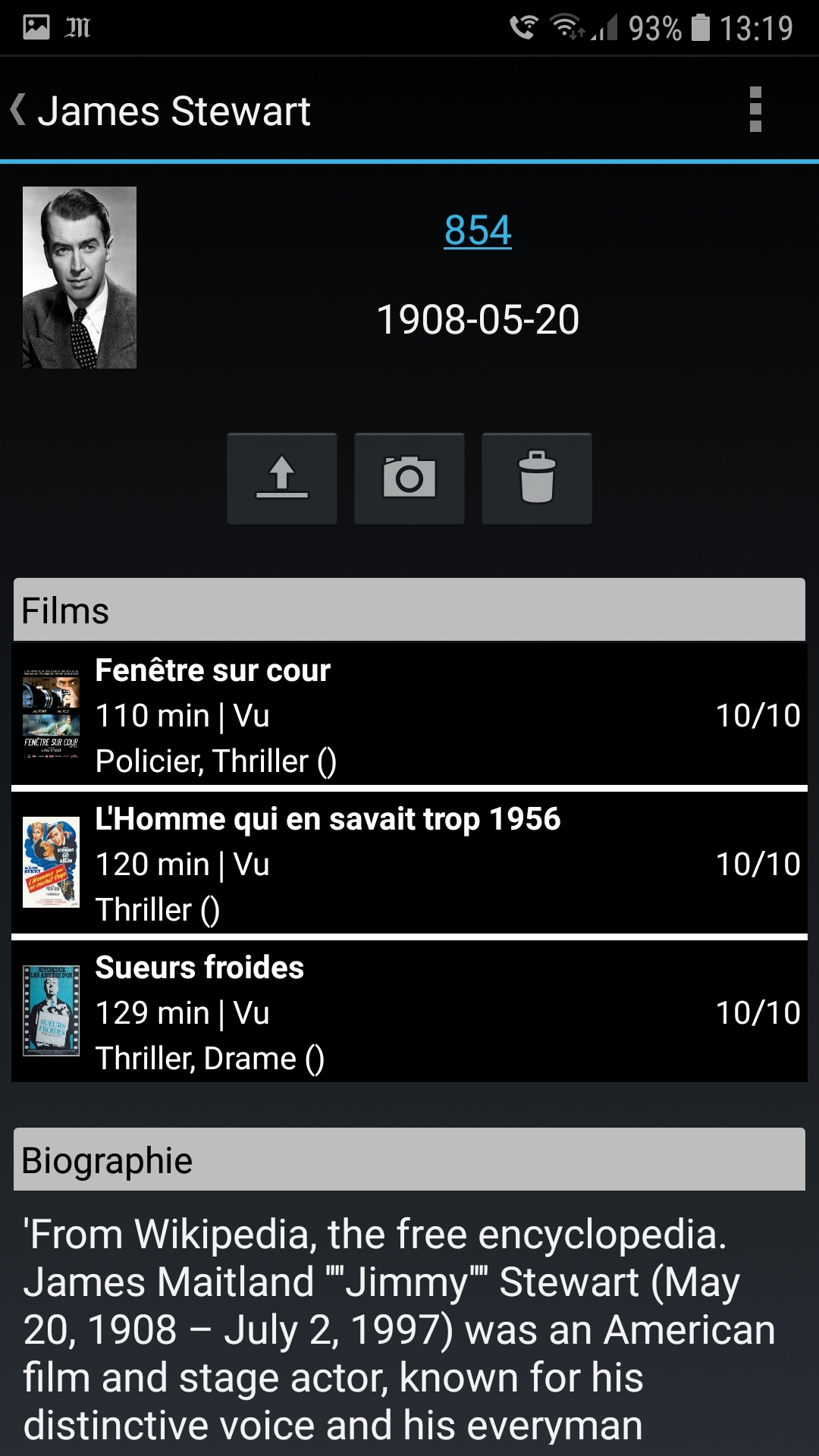This screenshot has width=819, height=1456.
Task: Open the 854 link
Action: coord(478,231)
